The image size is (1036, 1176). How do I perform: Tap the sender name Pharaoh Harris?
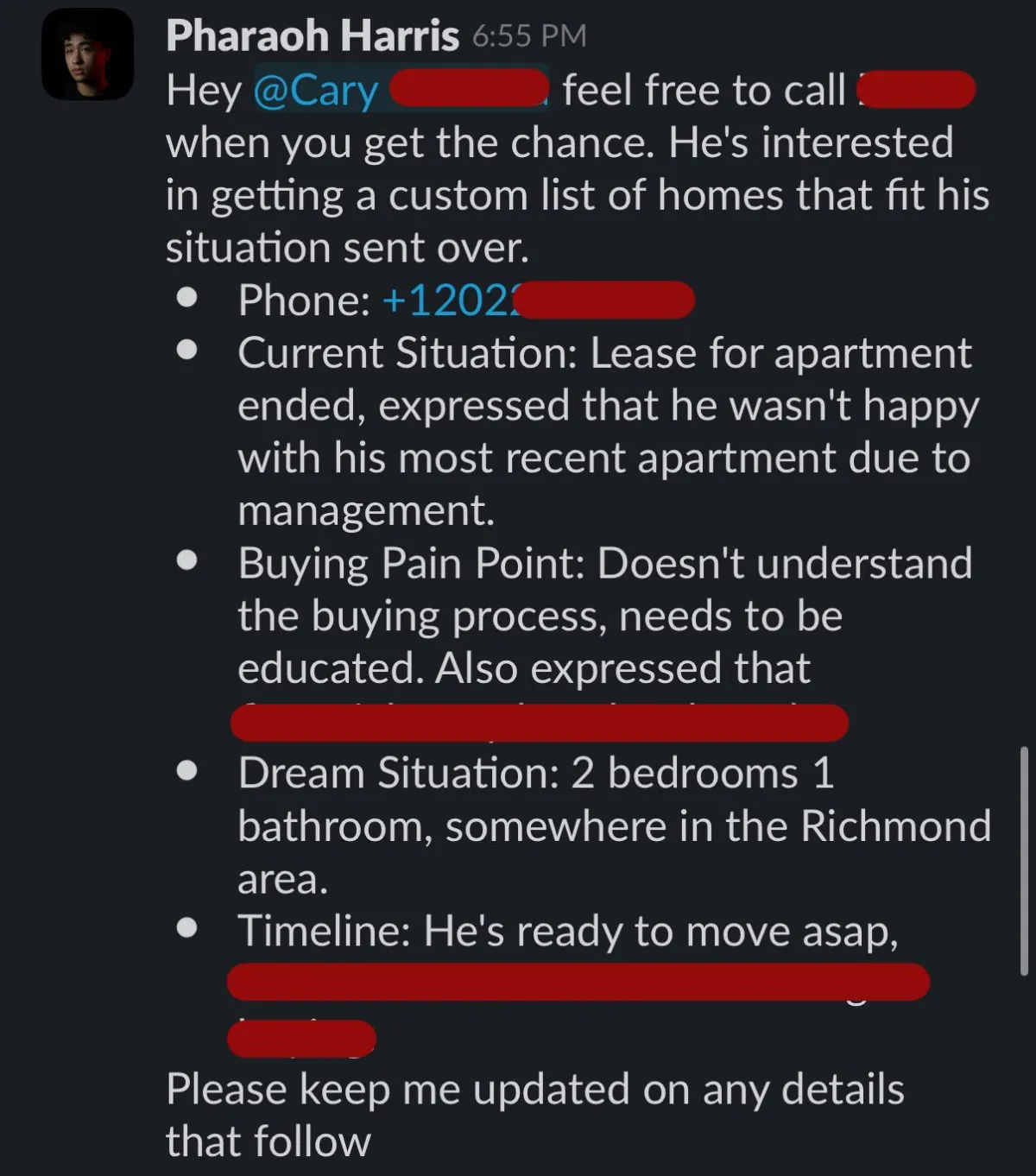[x=312, y=36]
